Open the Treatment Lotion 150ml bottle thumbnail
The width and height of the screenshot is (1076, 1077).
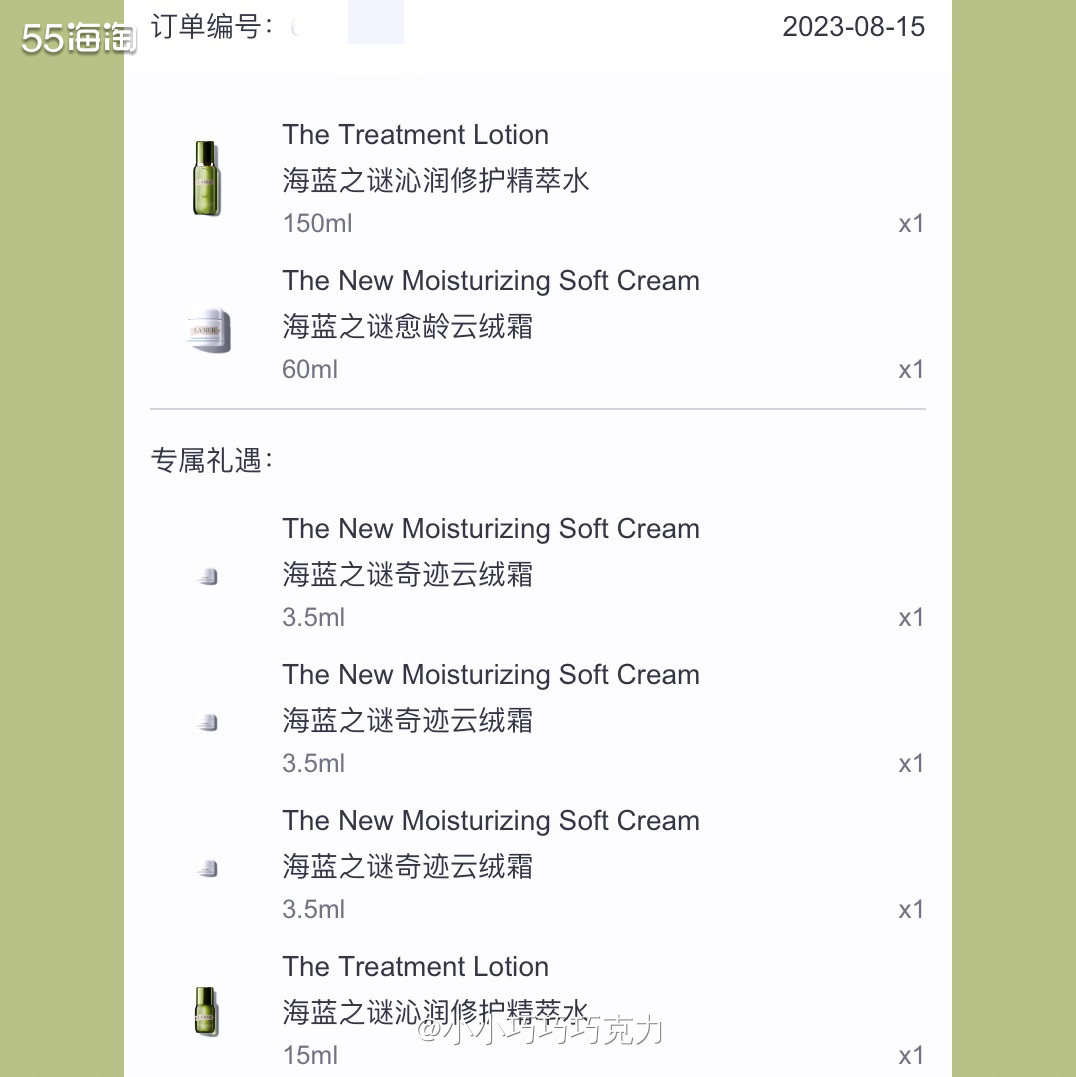205,177
